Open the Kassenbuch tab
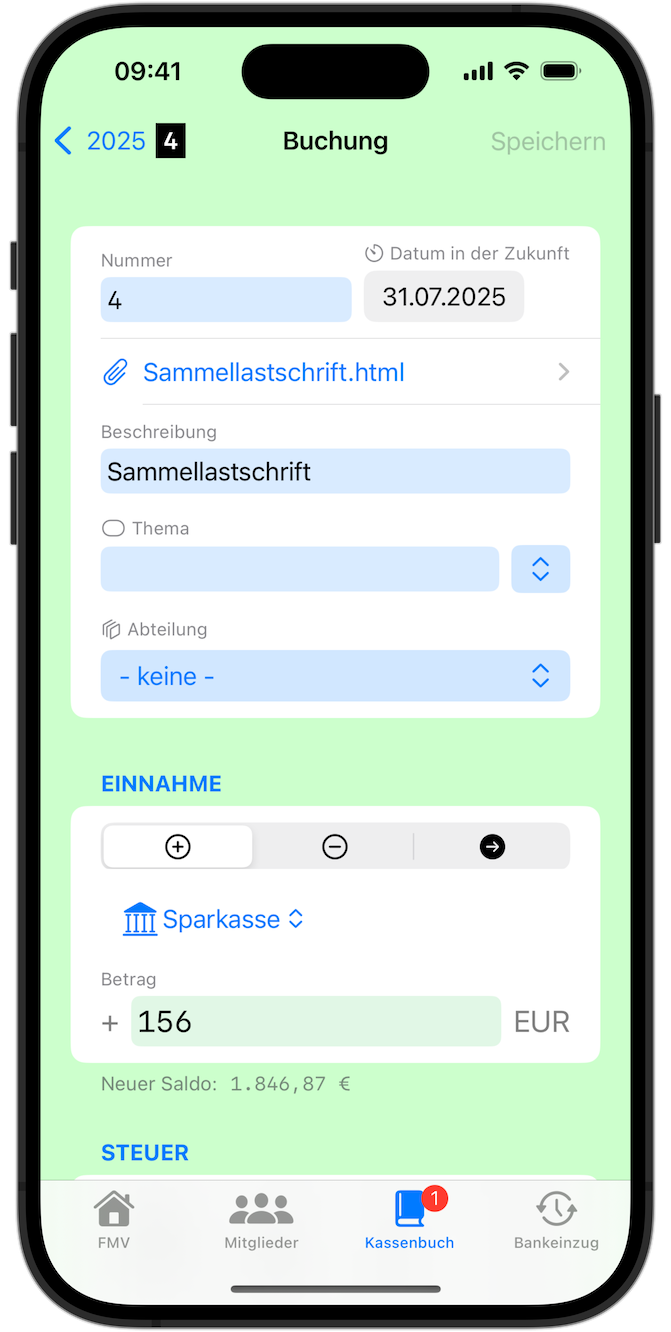This screenshot has width=671, height=1332. tap(409, 1221)
